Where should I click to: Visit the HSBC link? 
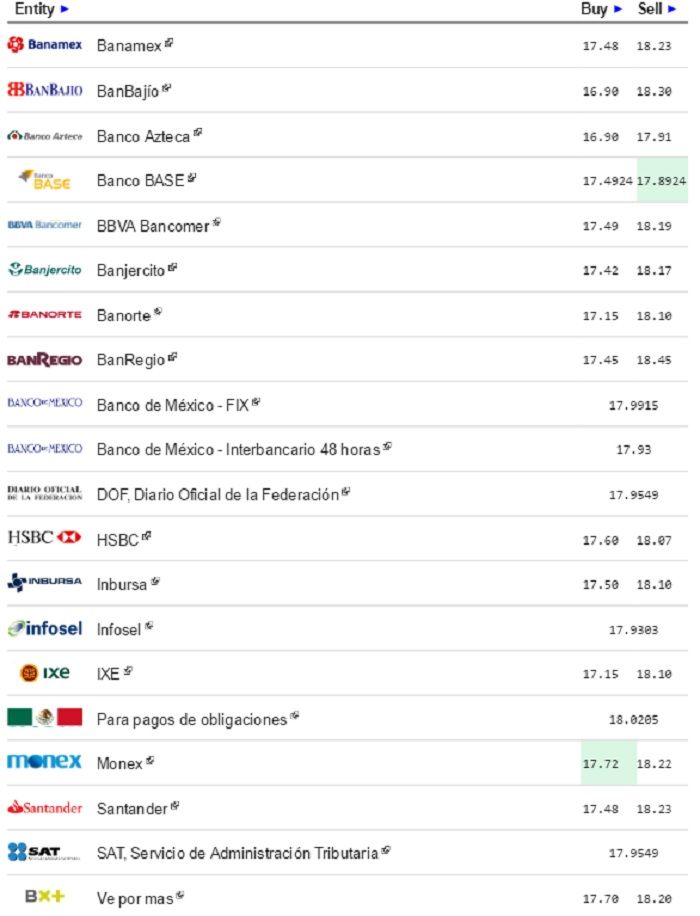tap(117, 540)
